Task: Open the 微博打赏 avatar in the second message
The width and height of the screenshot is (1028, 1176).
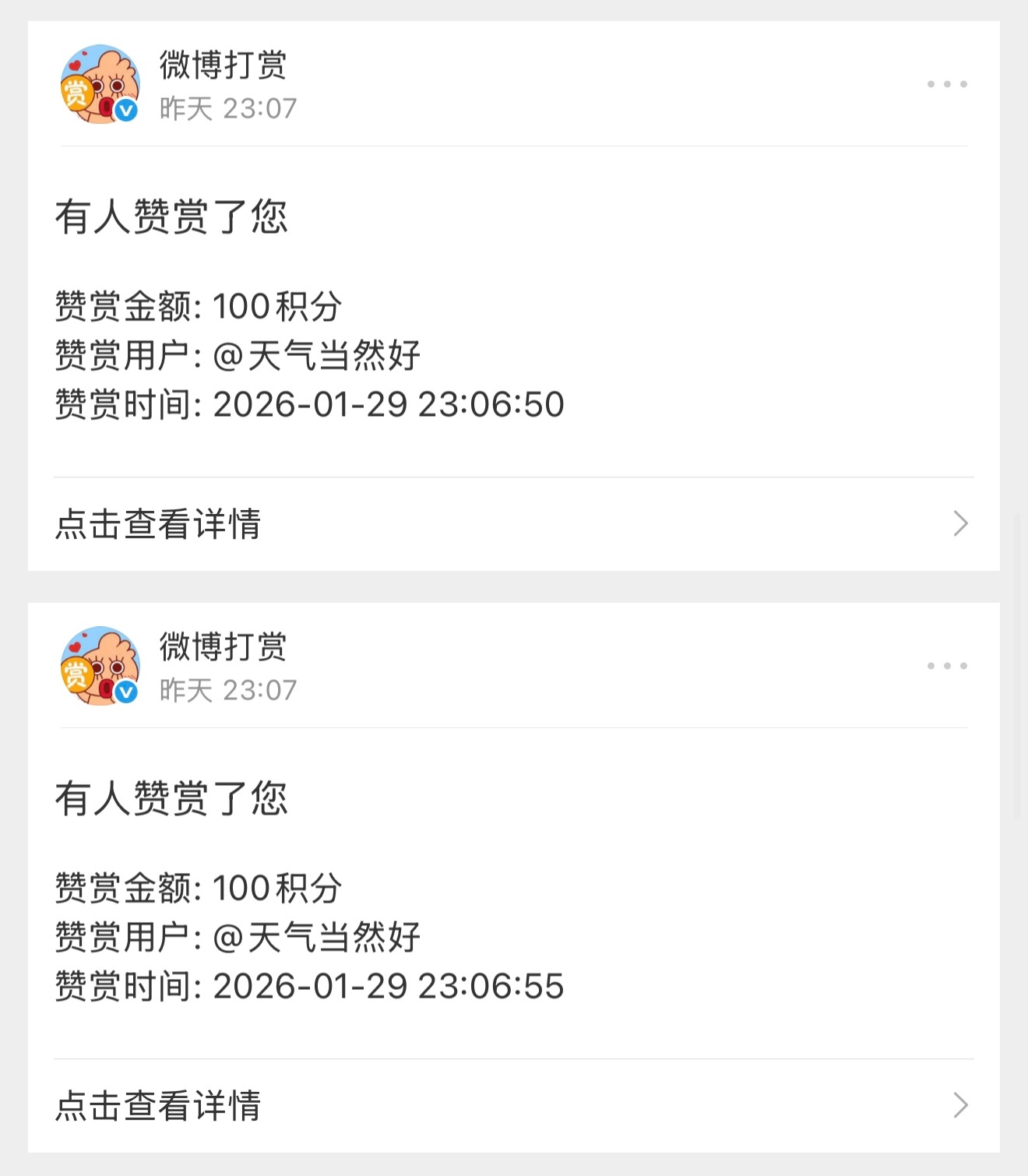Action: coord(100,666)
